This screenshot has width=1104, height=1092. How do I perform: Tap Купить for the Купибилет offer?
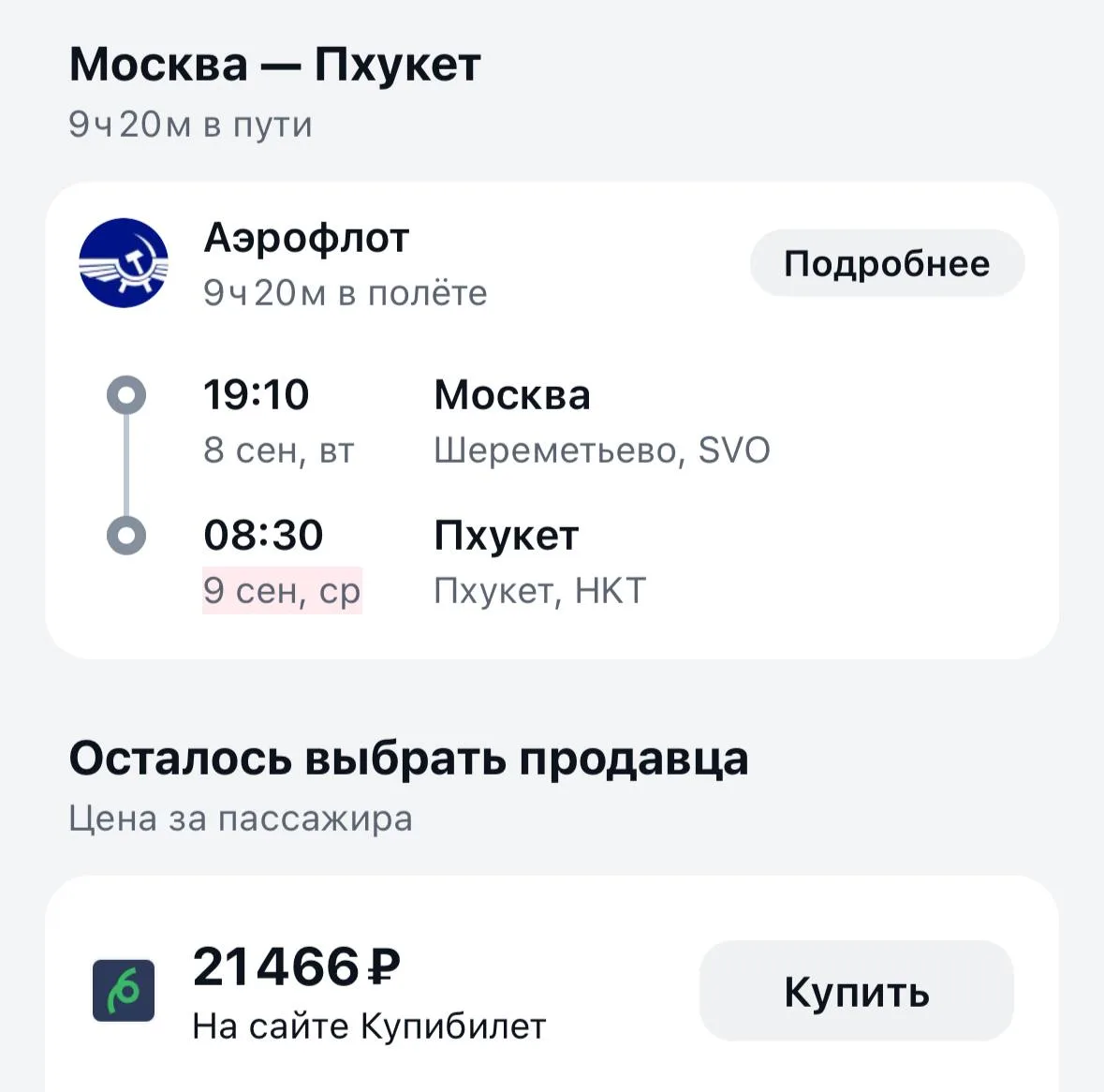coord(857,991)
